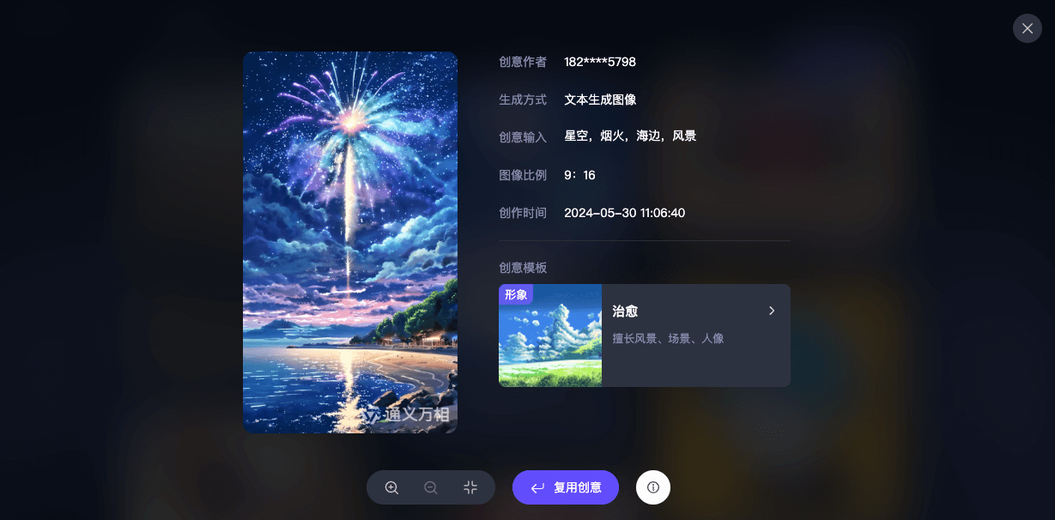Close the image detail overlay

(x=1027, y=28)
